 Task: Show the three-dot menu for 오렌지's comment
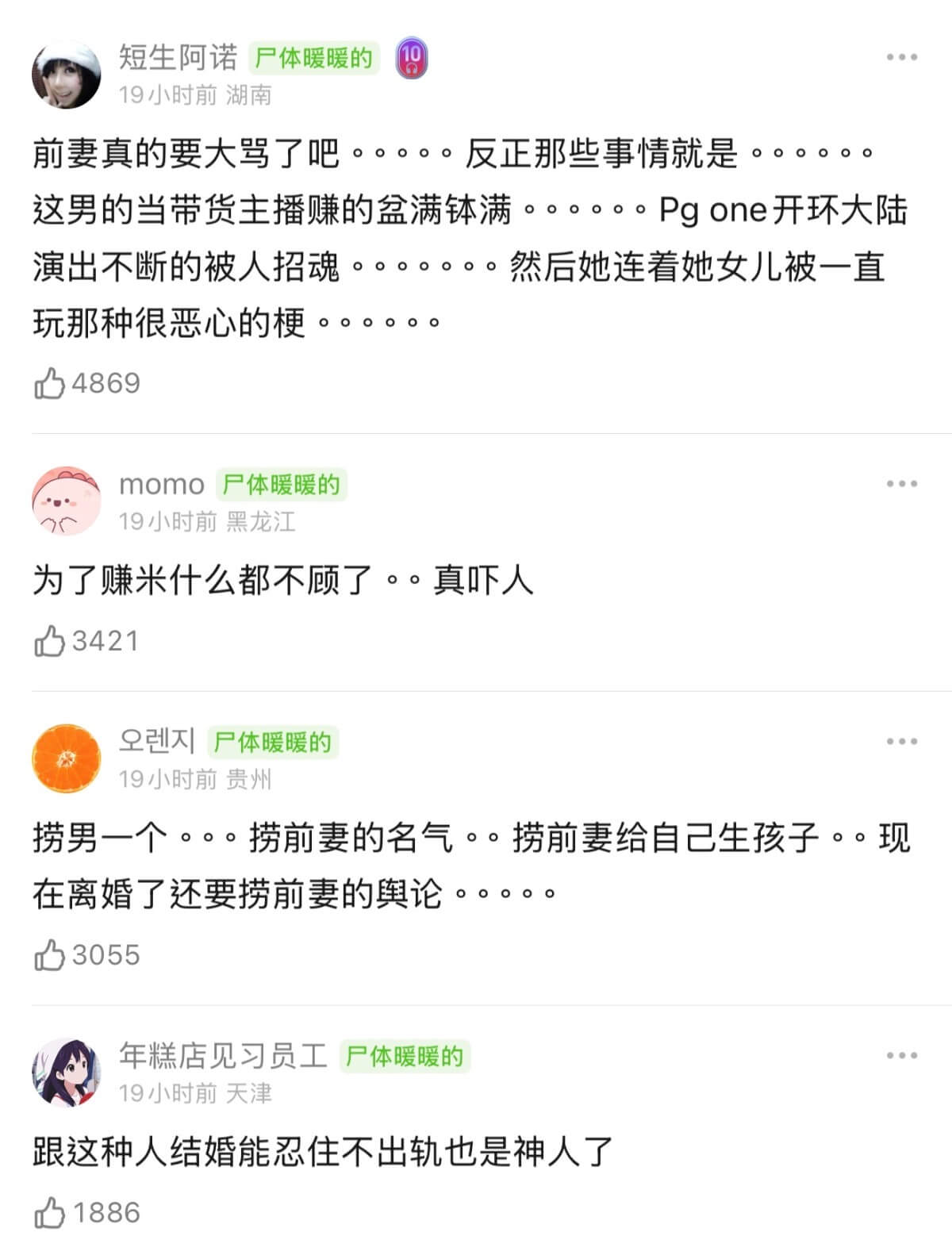901,742
